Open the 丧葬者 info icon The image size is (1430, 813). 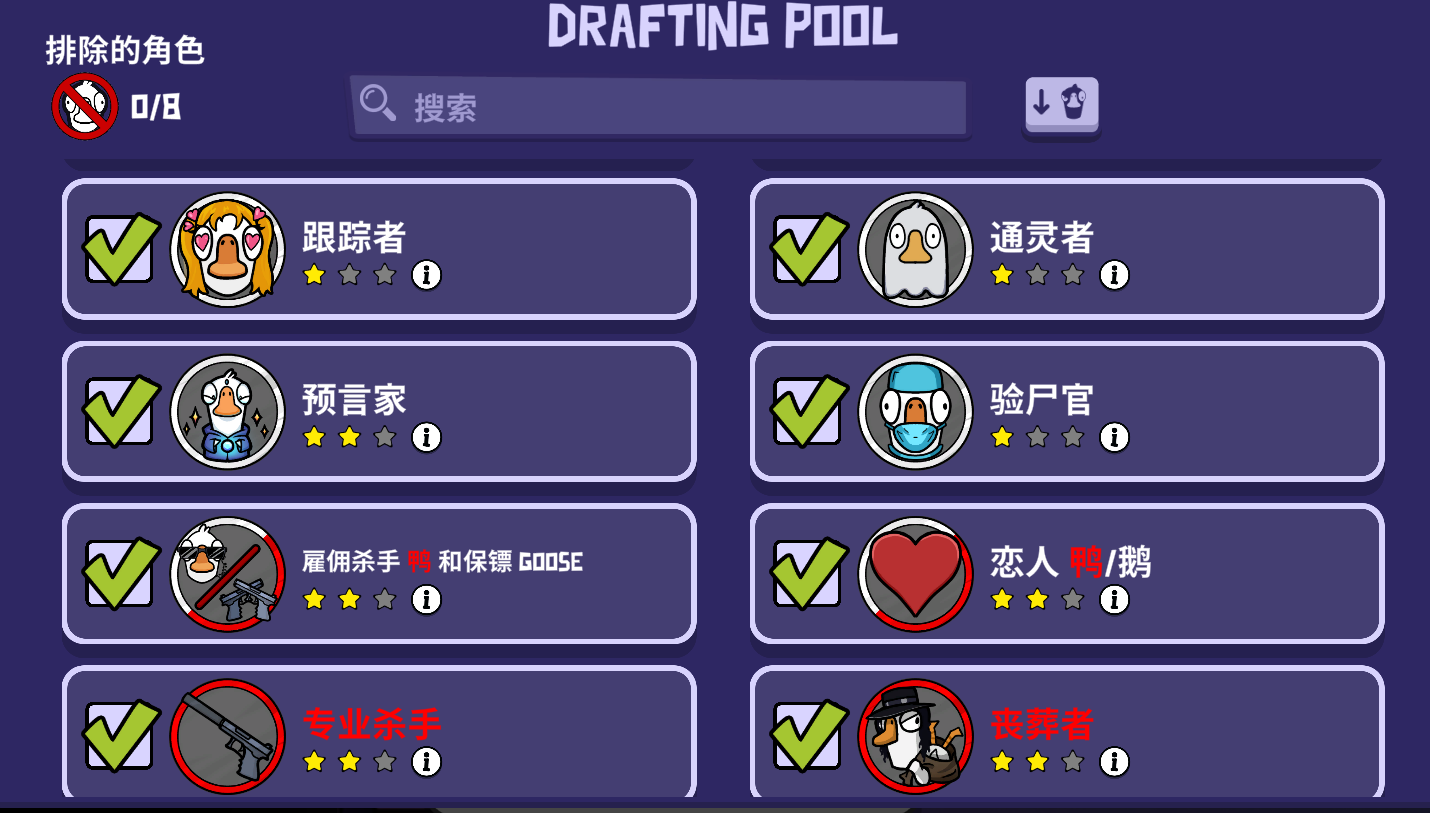1114,762
